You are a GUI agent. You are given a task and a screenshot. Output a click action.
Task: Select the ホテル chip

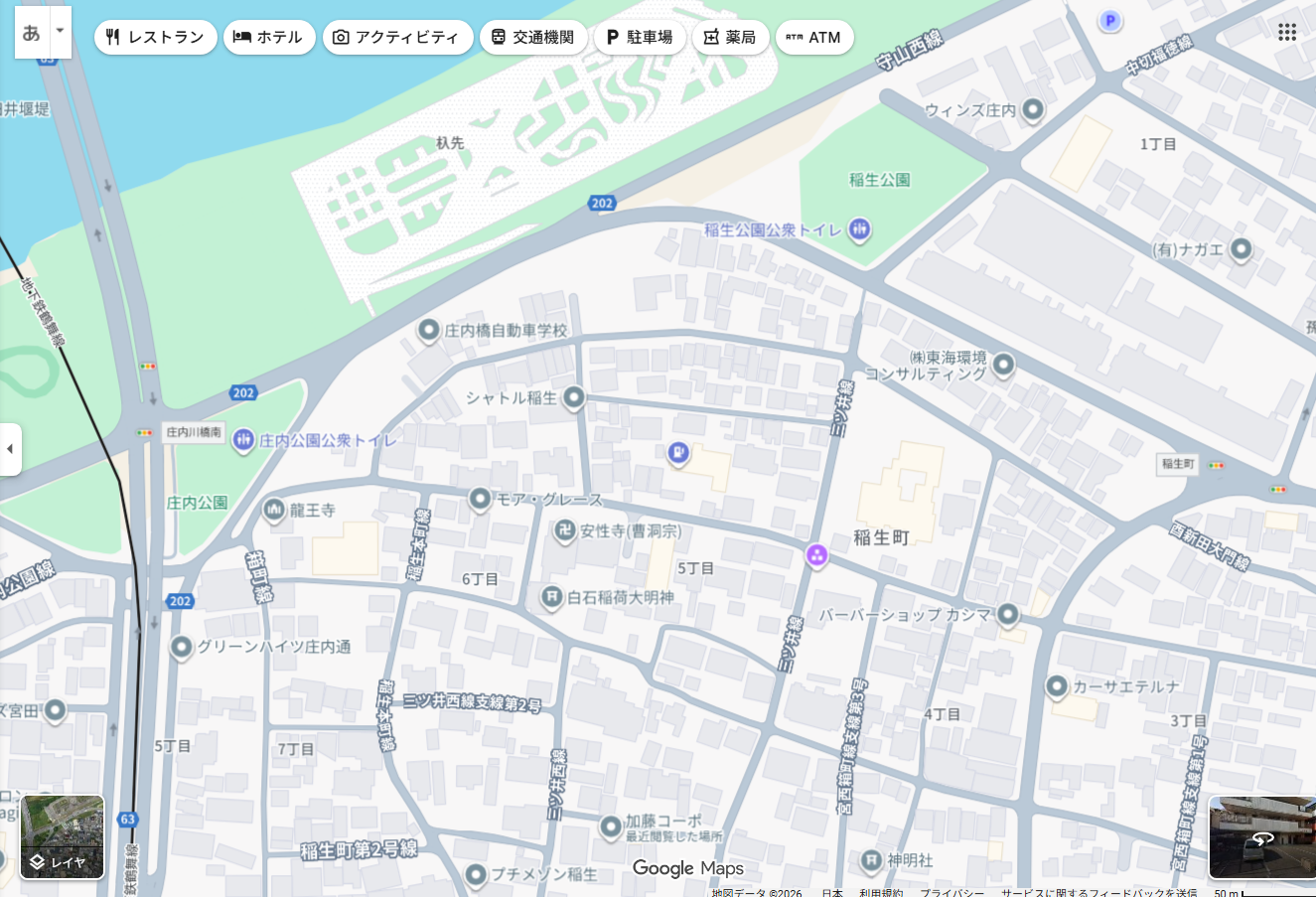coord(268,38)
